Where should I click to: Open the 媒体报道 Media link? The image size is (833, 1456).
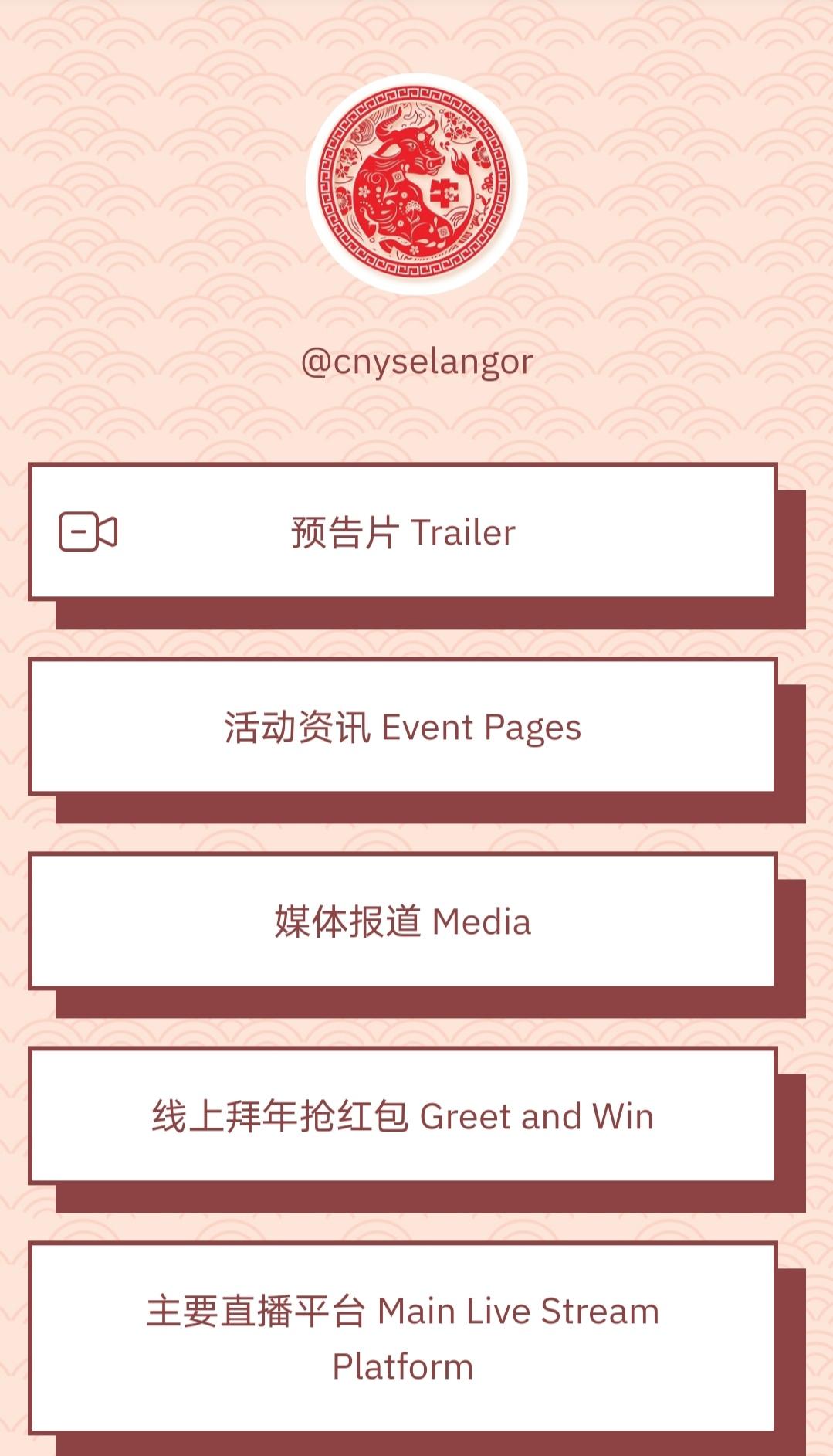[x=402, y=921]
